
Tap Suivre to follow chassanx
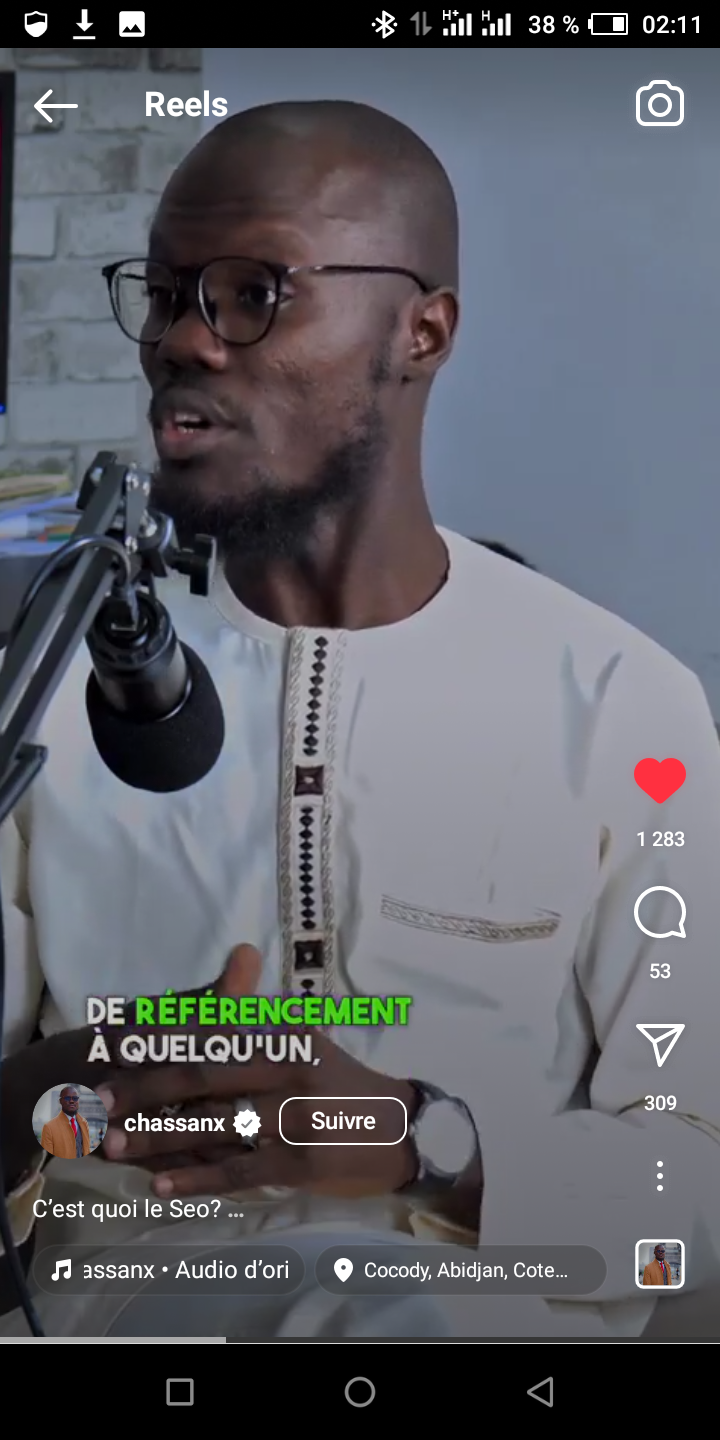click(x=342, y=1121)
